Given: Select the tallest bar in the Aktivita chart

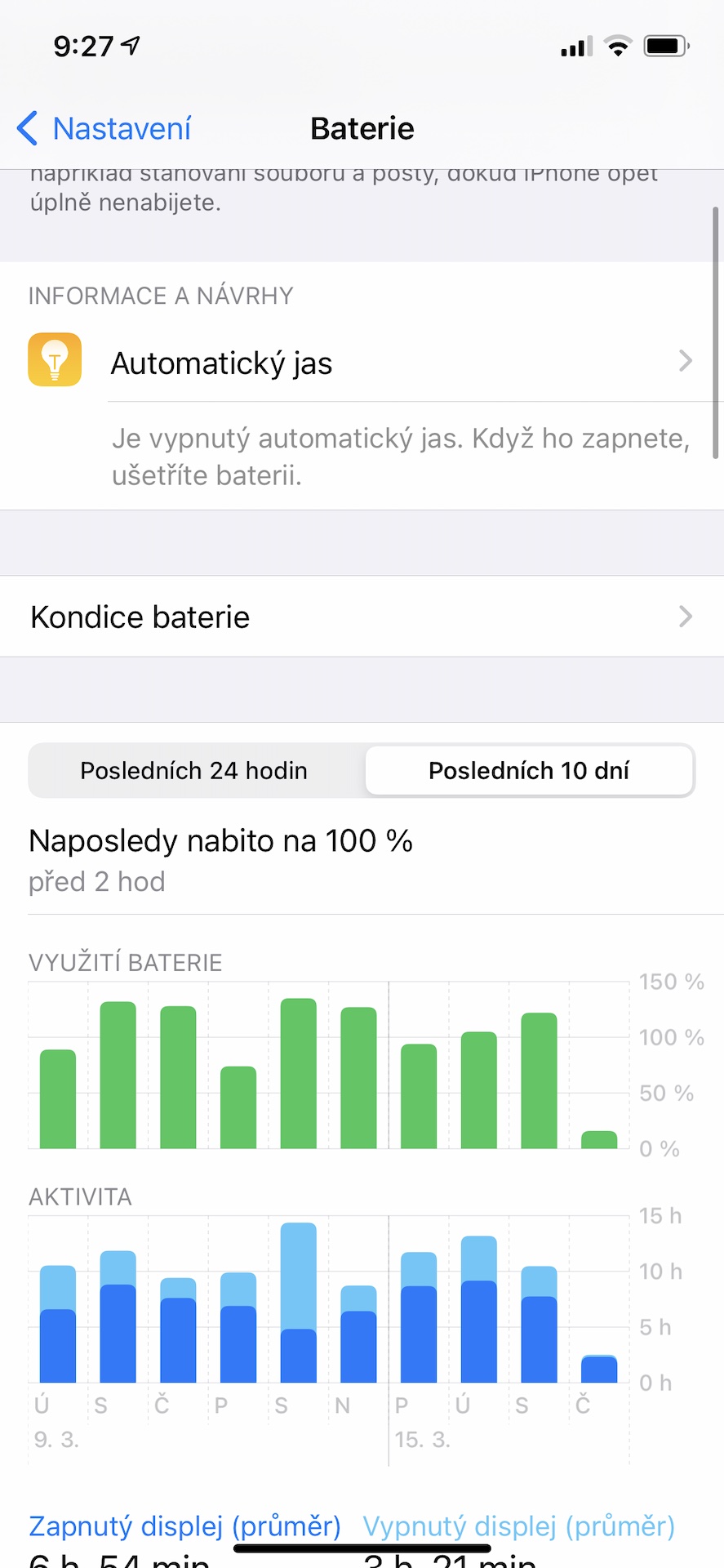Looking at the screenshot, I should click(298, 1302).
